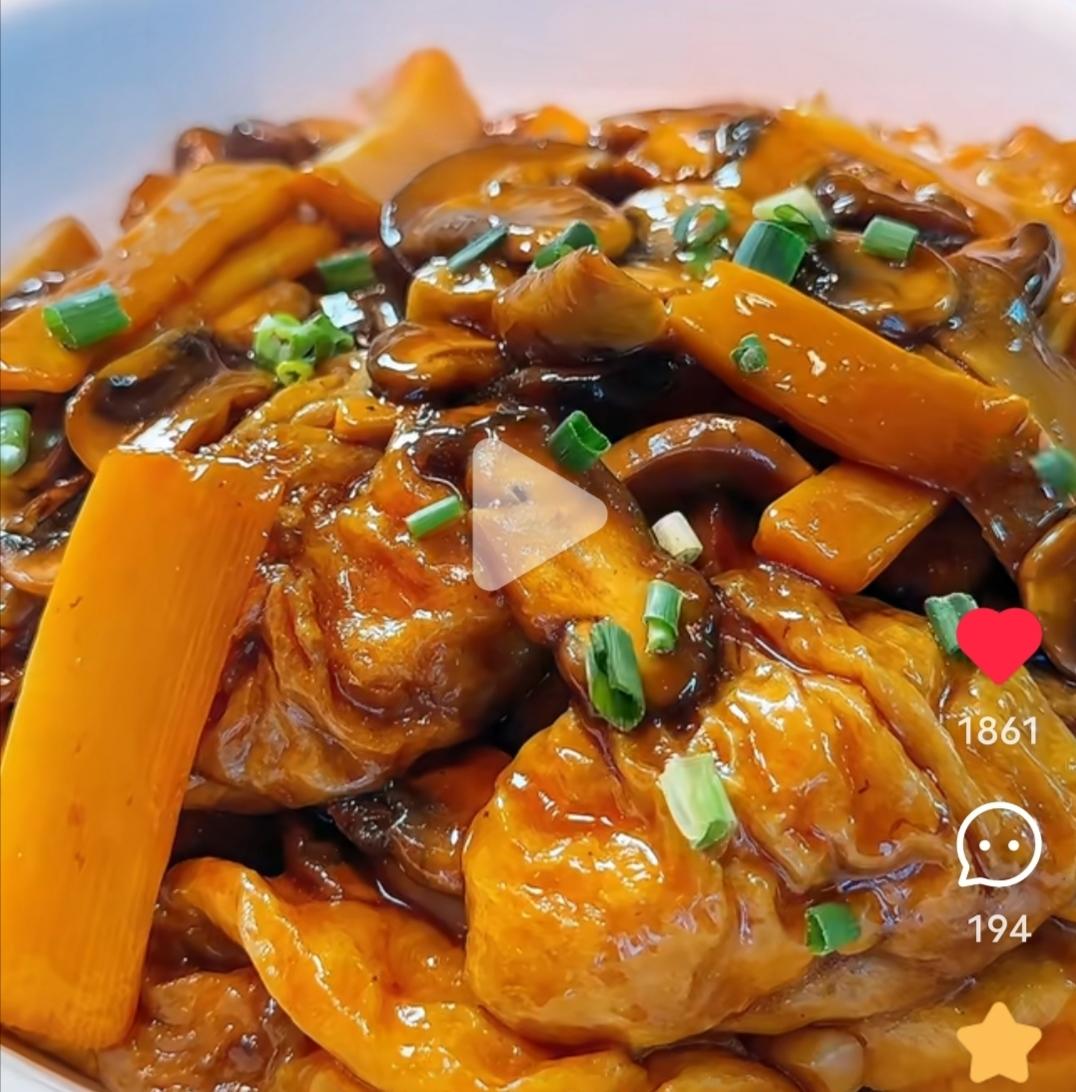Viewport: 1076px width, 1092px height.
Task: Tap the red heart like icon
Action: (x=999, y=643)
